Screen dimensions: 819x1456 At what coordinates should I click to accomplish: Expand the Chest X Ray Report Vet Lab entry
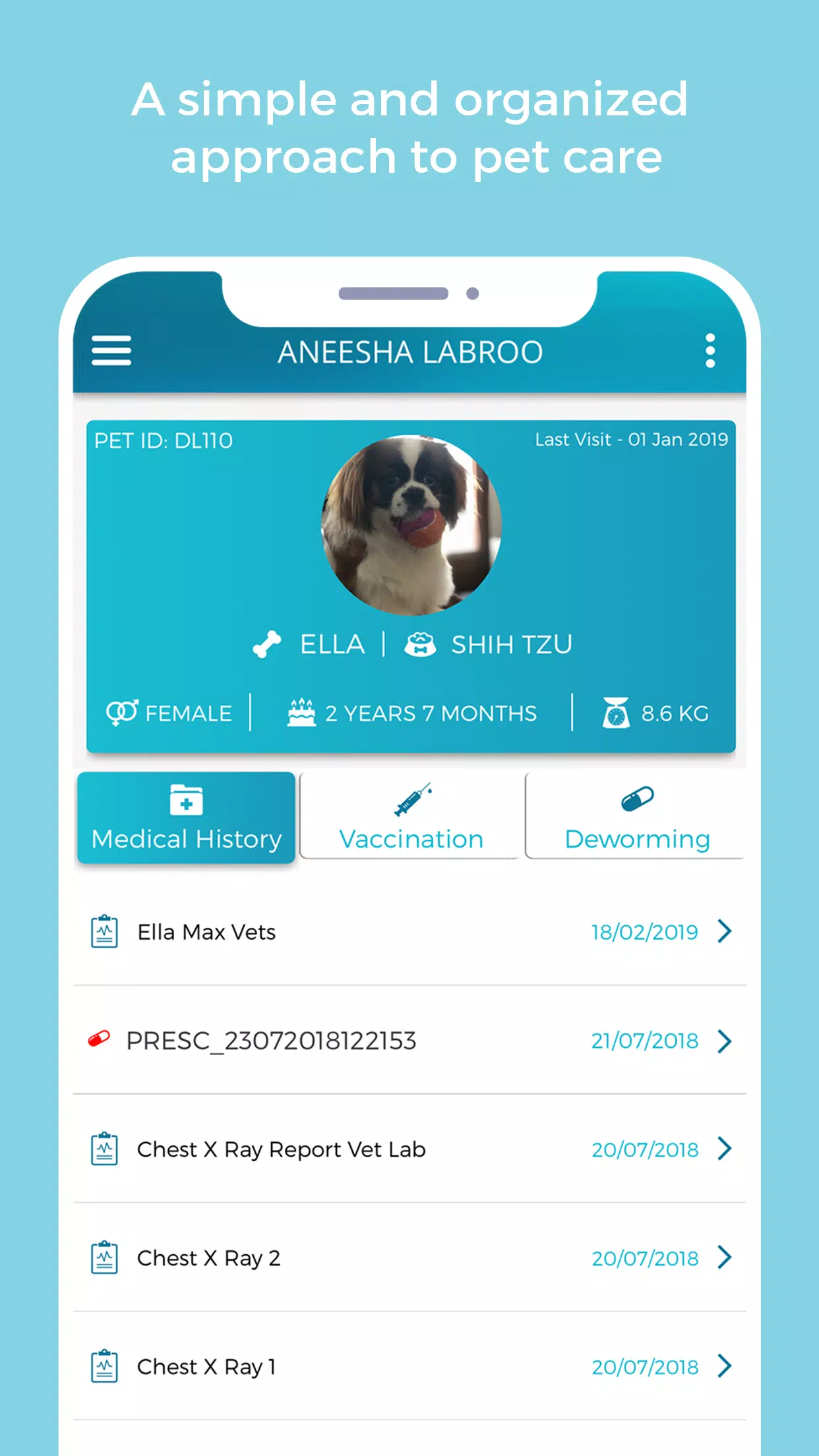pyautogui.click(x=725, y=1149)
